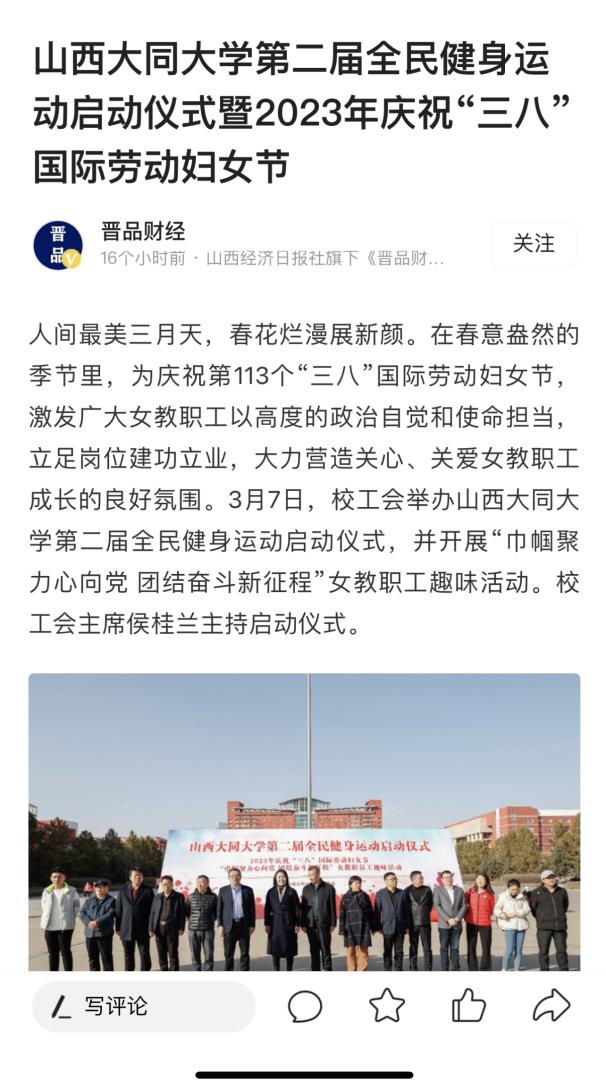Tap the 写评论 comment field
The width and height of the screenshot is (606, 1090).
(144, 1006)
